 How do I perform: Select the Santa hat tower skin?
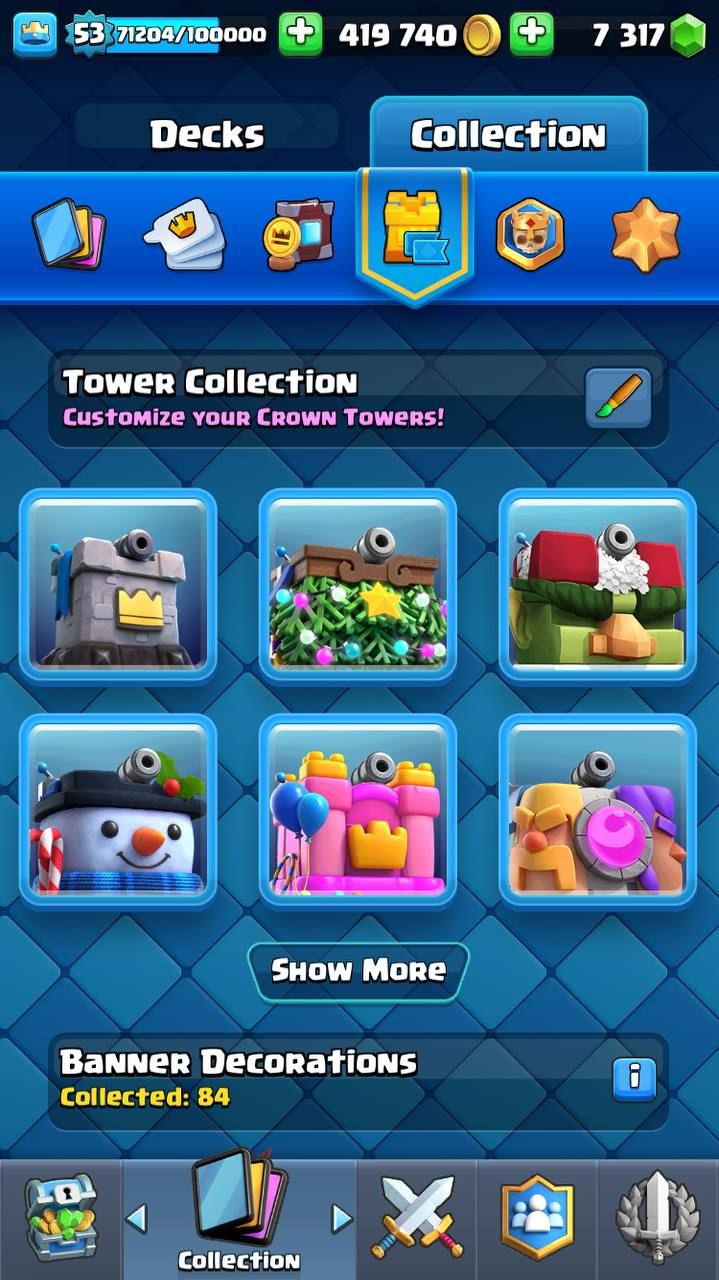coord(597,586)
